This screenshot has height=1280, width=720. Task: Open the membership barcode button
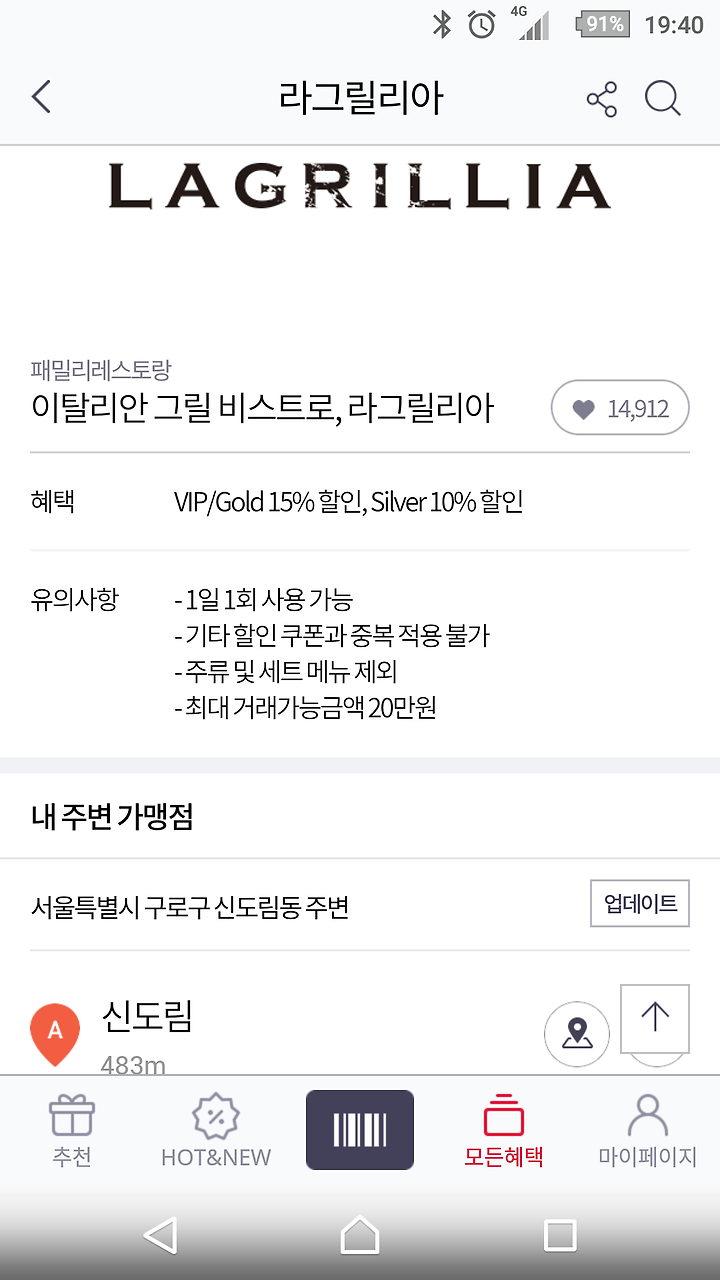coord(360,1130)
